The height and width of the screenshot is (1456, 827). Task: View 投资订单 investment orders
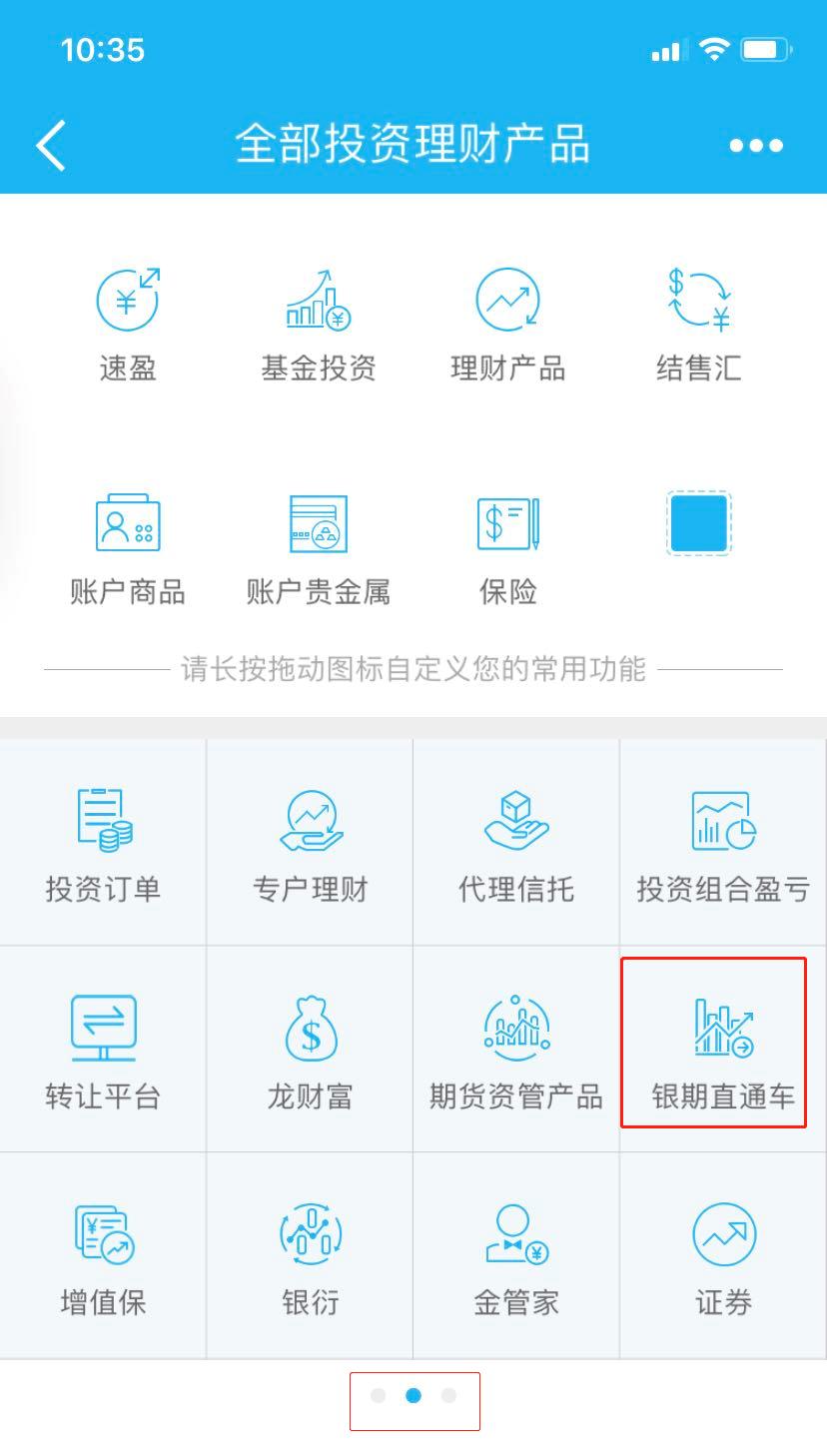tap(103, 844)
